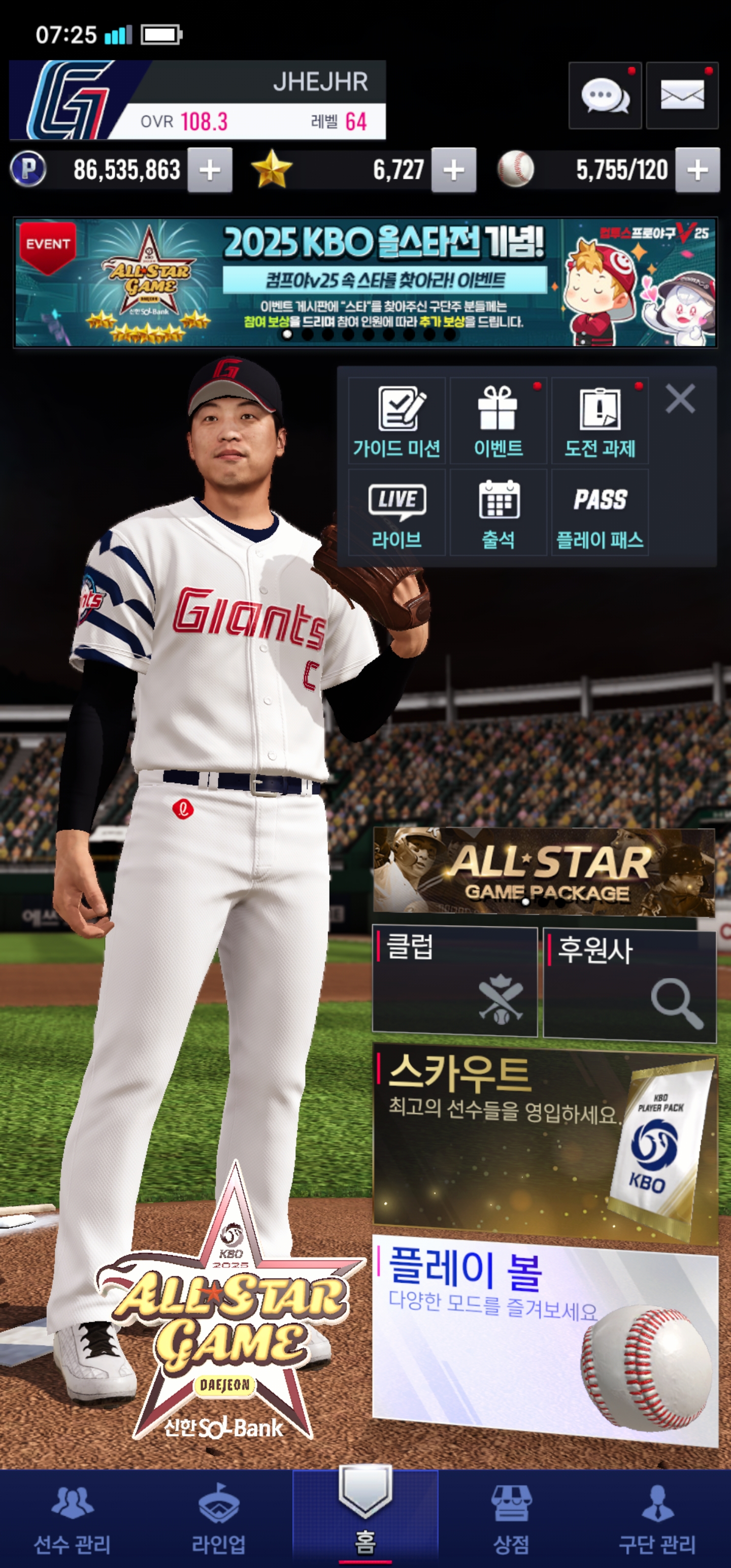Viewport: 731px width, 1568px height.
Task: Open the mailbox envelope icon
Action: click(x=682, y=95)
